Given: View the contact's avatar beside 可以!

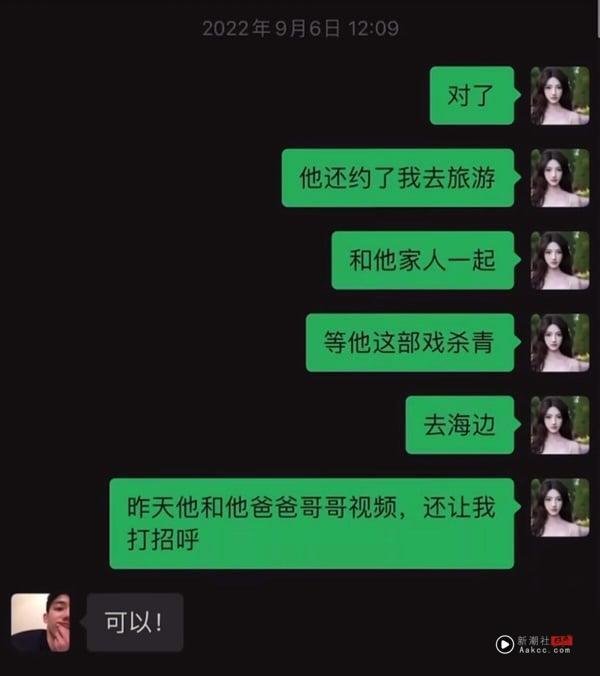Looking at the screenshot, I should point(41,623).
